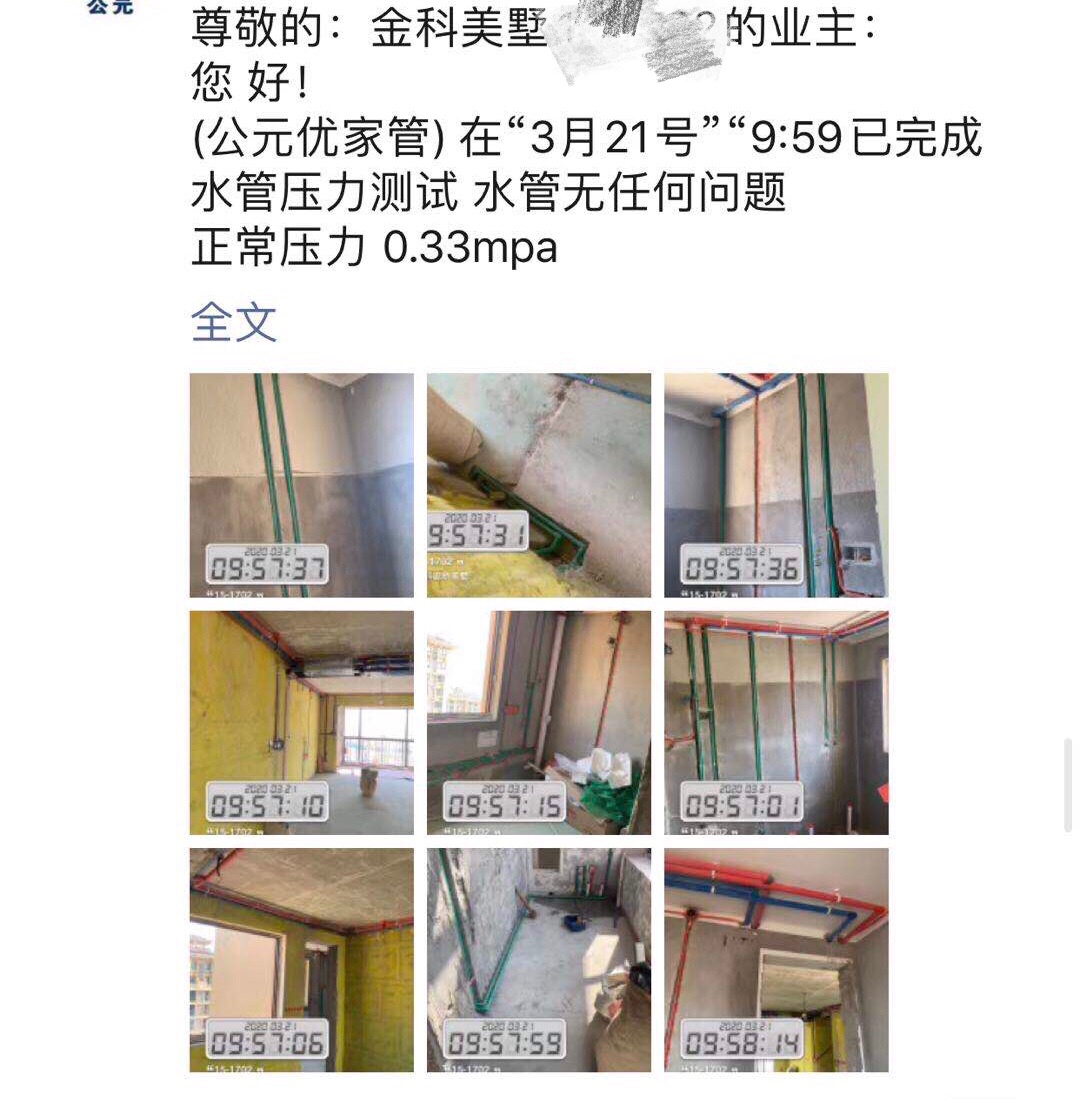This screenshot has height=1100, width=1080.
Task: Open the photo timestamped 09:57:01
Action: point(776,722)
